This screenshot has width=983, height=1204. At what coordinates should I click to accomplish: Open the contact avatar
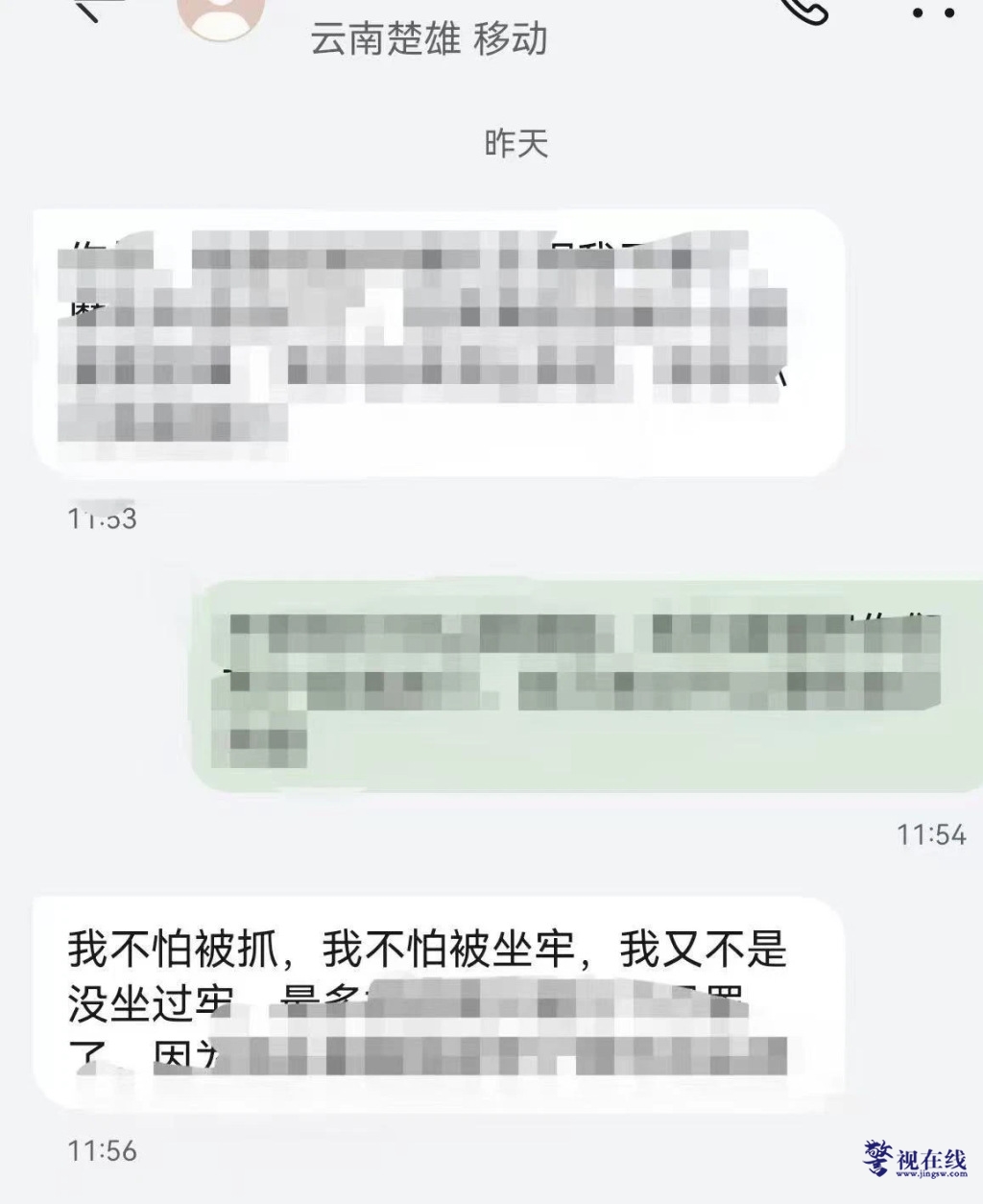222,15
